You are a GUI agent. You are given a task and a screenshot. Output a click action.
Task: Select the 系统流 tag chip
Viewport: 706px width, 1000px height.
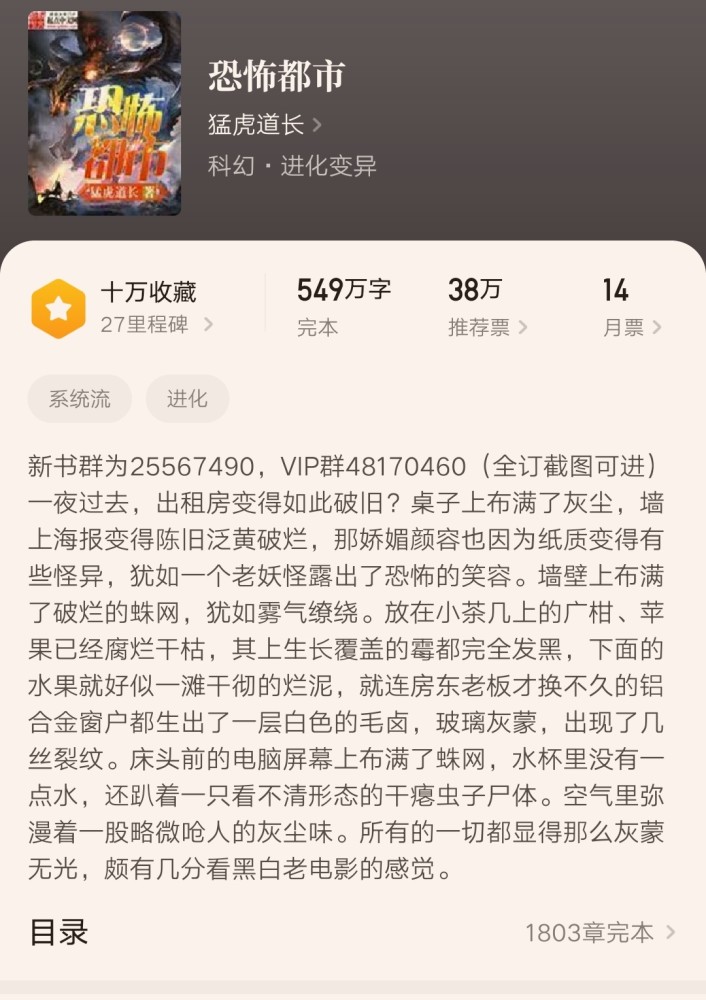81,399
